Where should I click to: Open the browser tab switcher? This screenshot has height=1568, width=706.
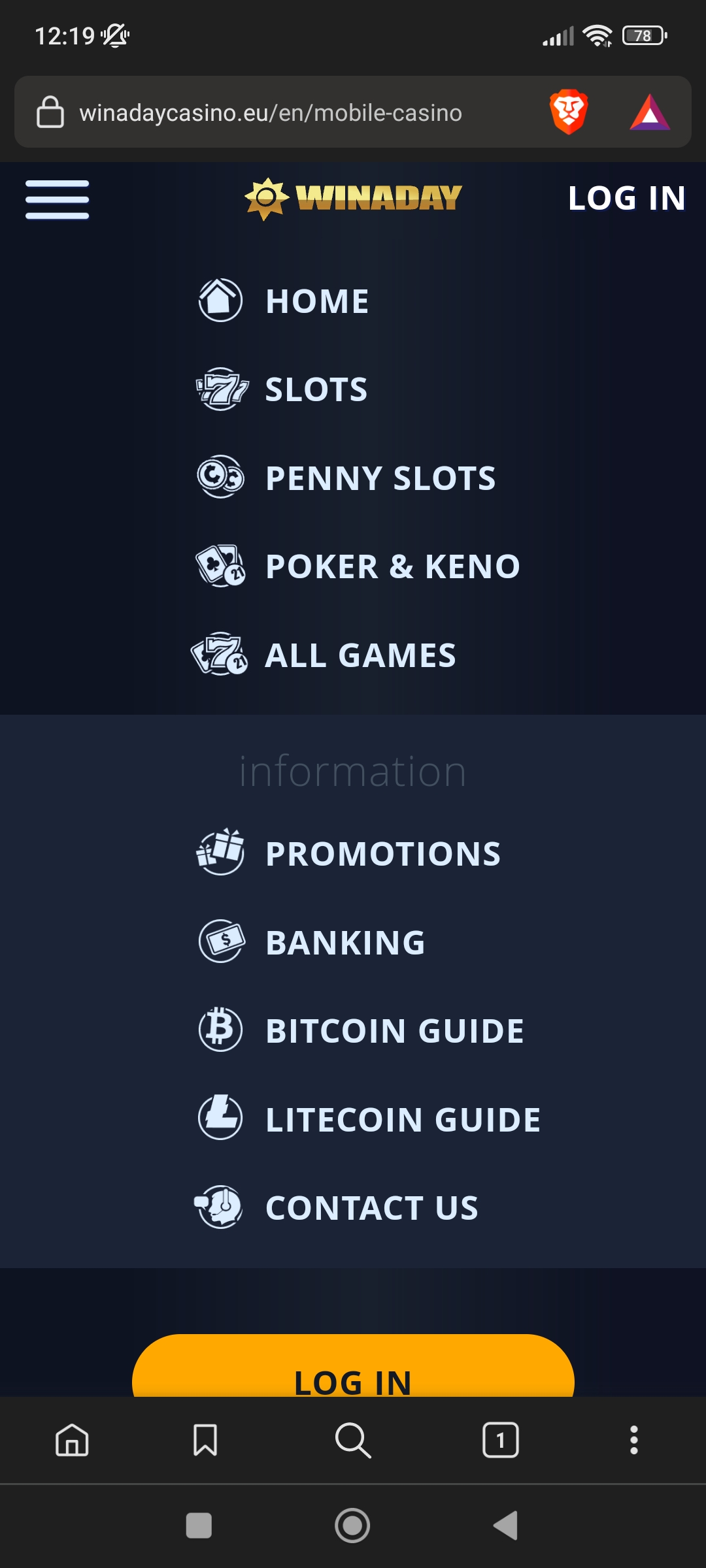(x=501, y=1440)
